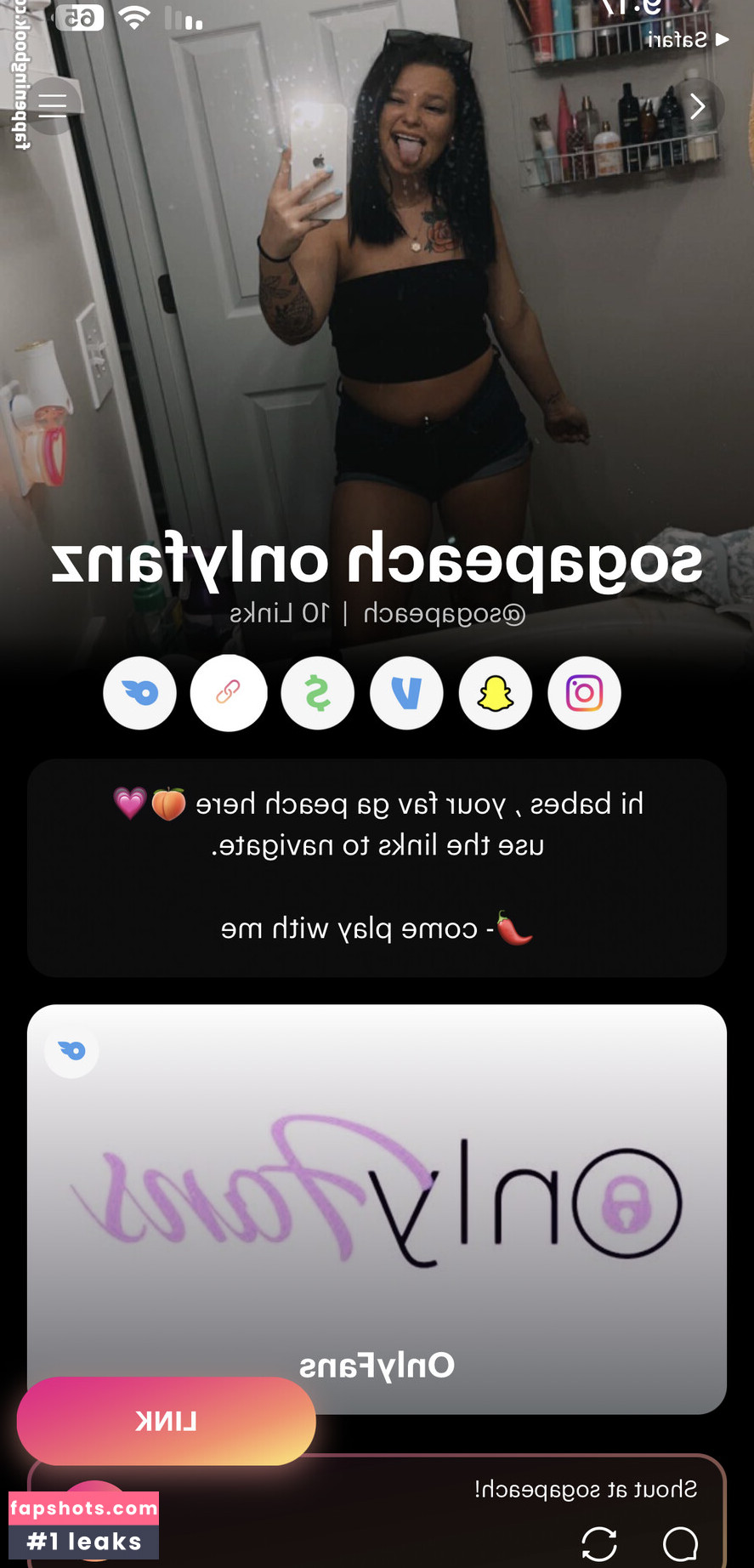Open the Instagram icon

coord(584,693)
